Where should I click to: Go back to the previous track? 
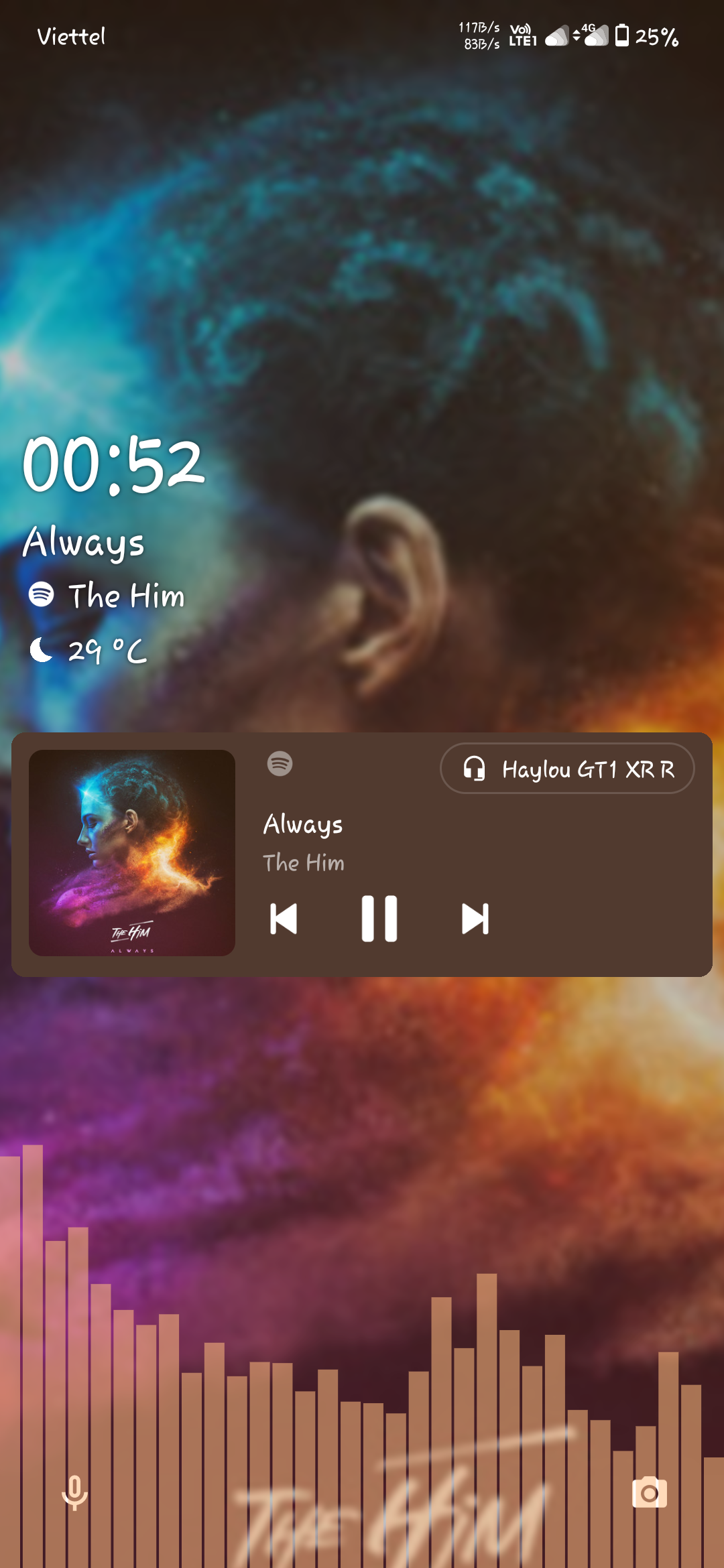coord(283,919)
